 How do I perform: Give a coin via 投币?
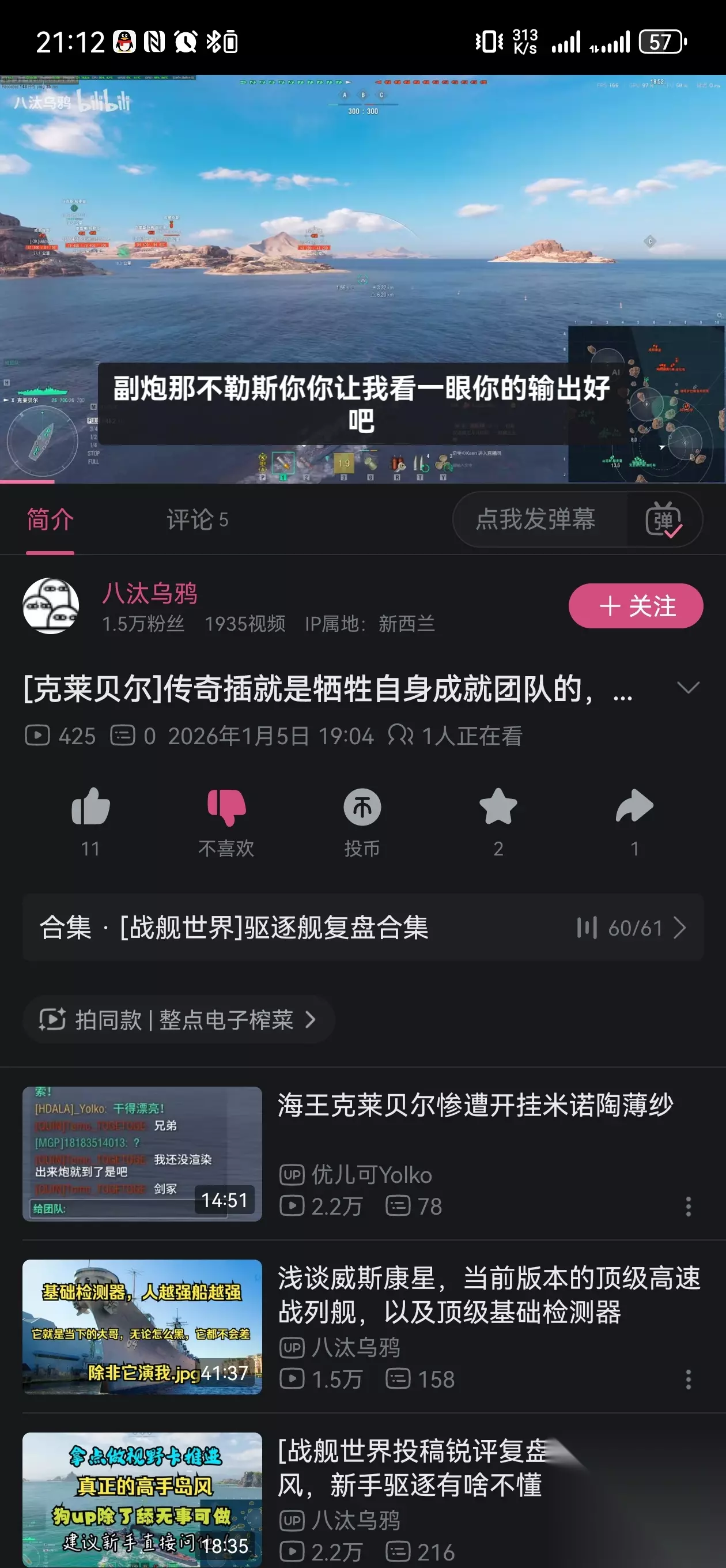click(x=362, y=821)
